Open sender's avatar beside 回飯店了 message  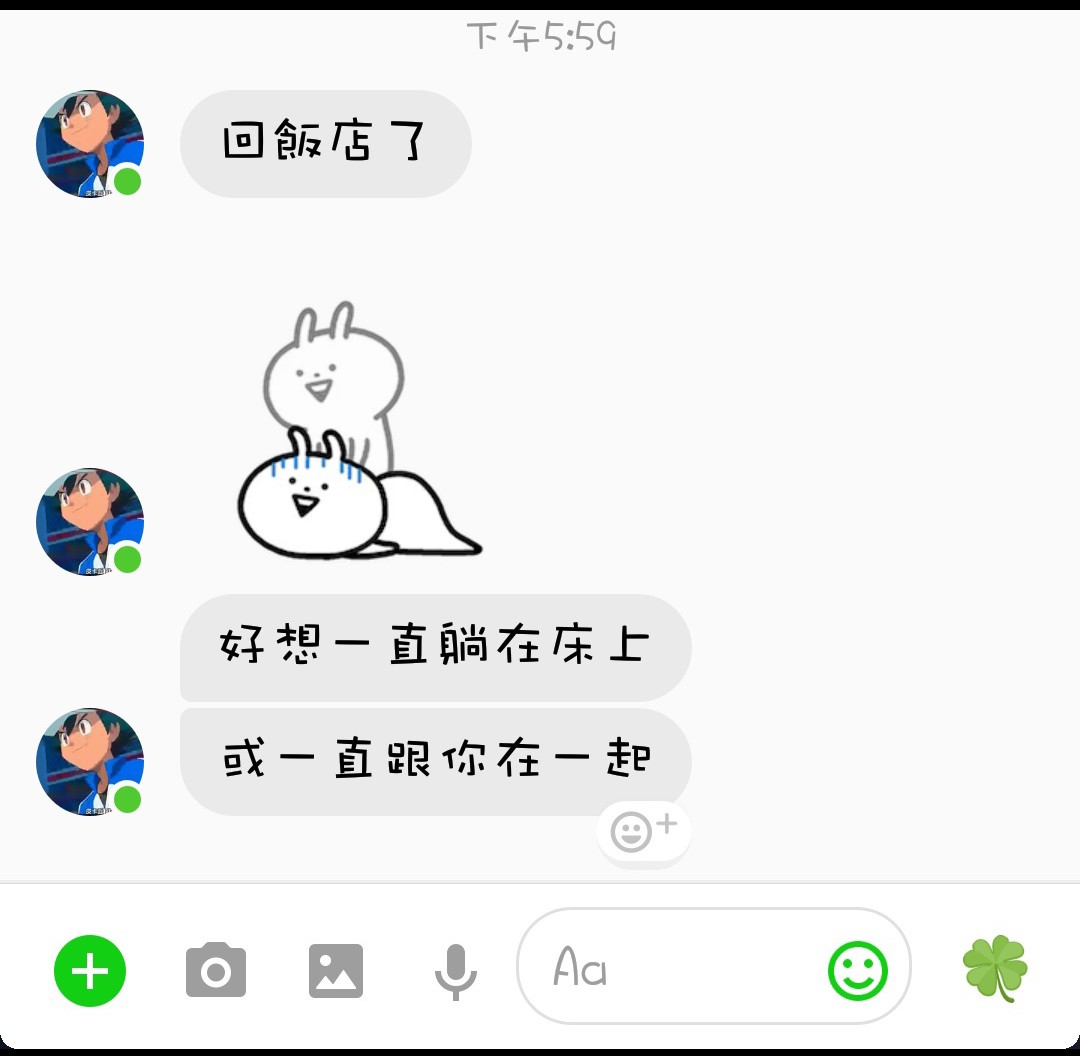coord(90,144)
